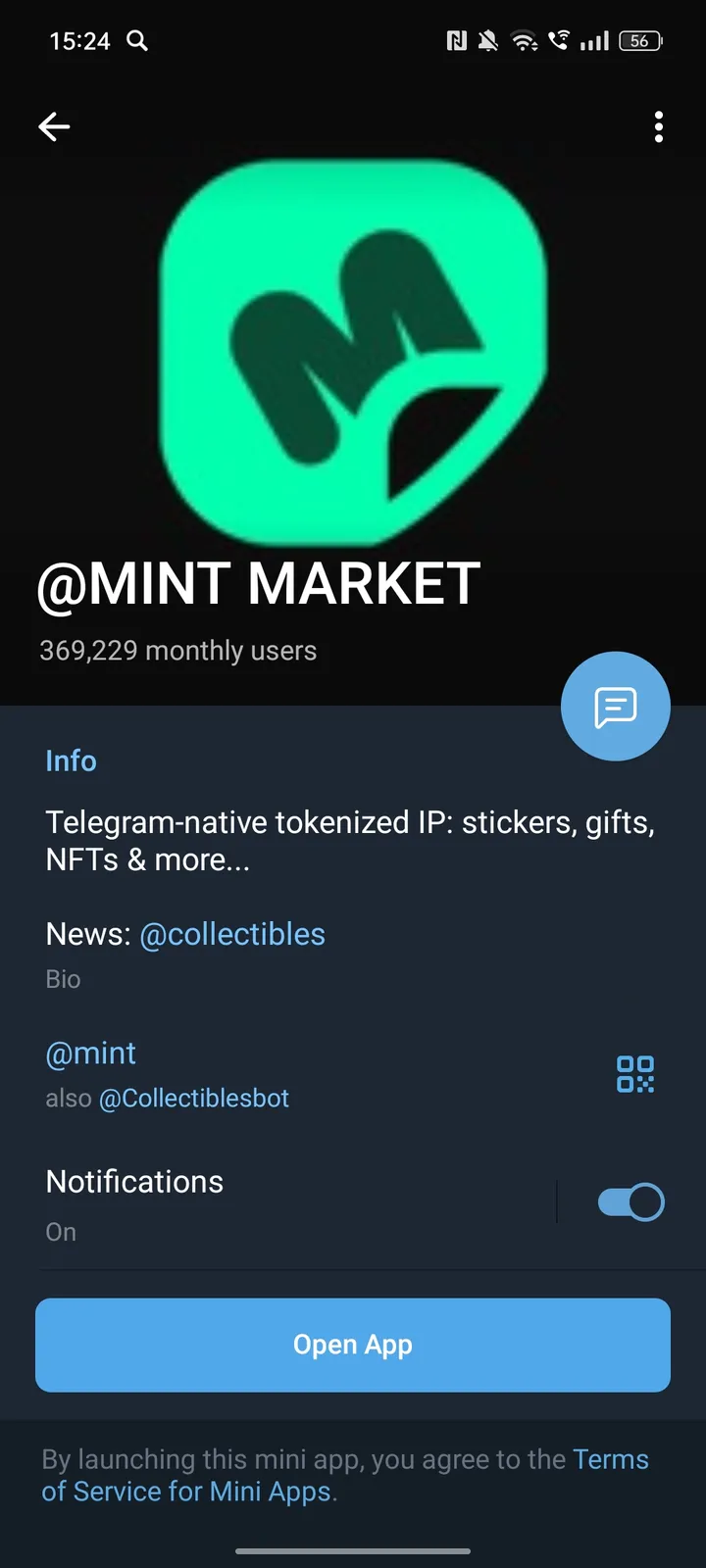Tap the Wi-Fi signal icon

click(523, 41)
